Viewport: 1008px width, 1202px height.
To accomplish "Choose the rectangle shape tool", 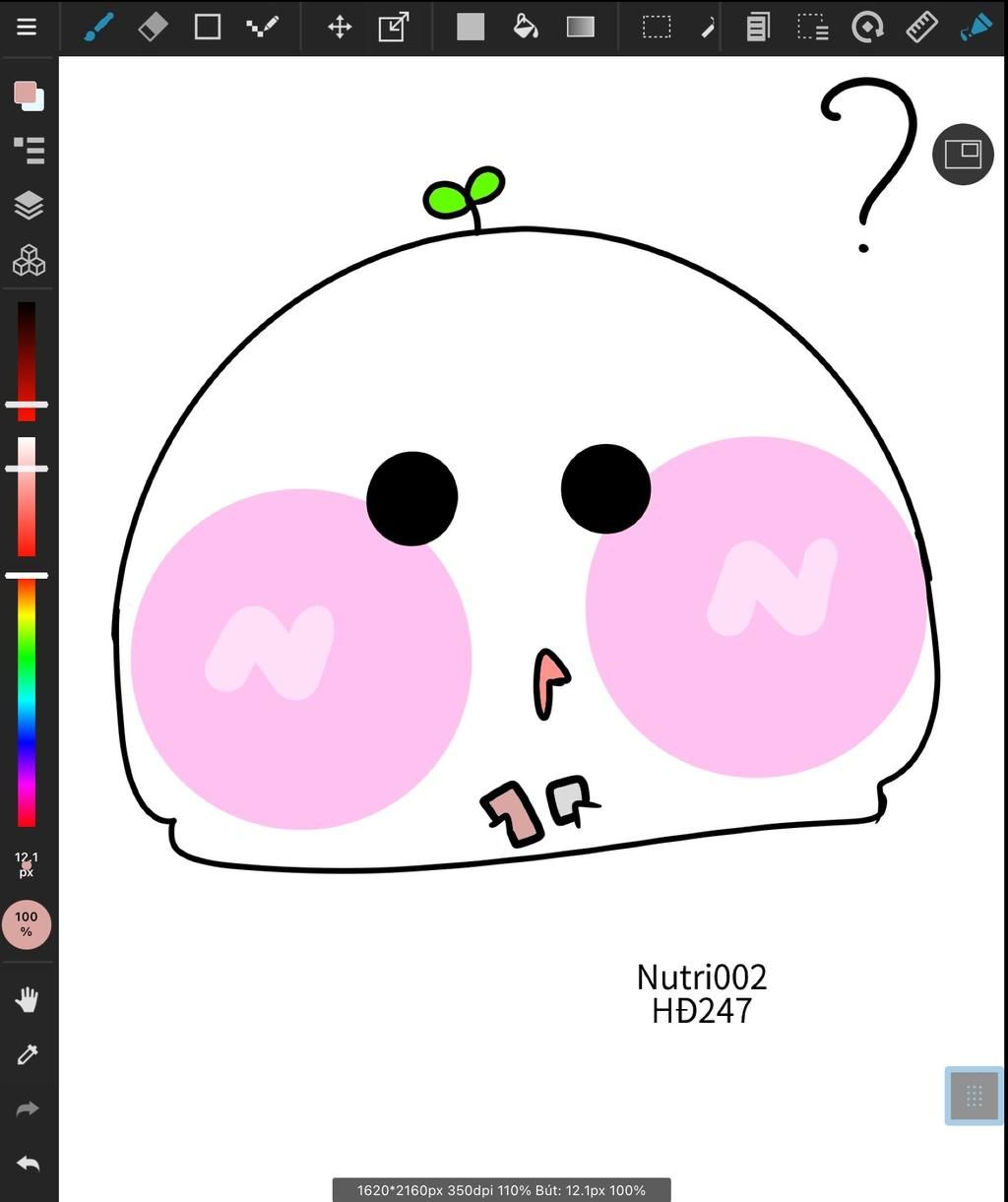I will point(208,27).
